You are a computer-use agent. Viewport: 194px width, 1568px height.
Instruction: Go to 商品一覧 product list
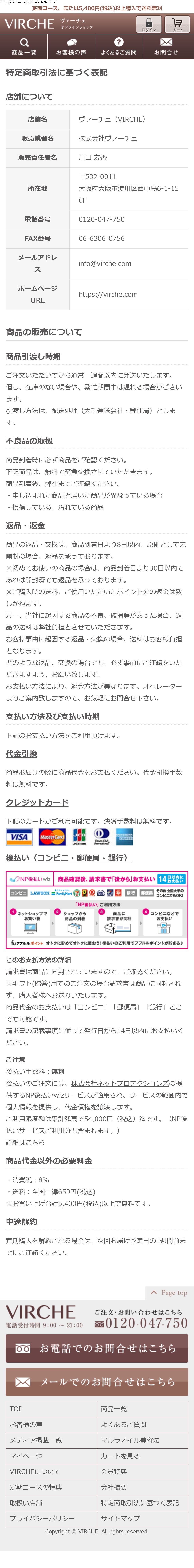(x=24, y=46)
